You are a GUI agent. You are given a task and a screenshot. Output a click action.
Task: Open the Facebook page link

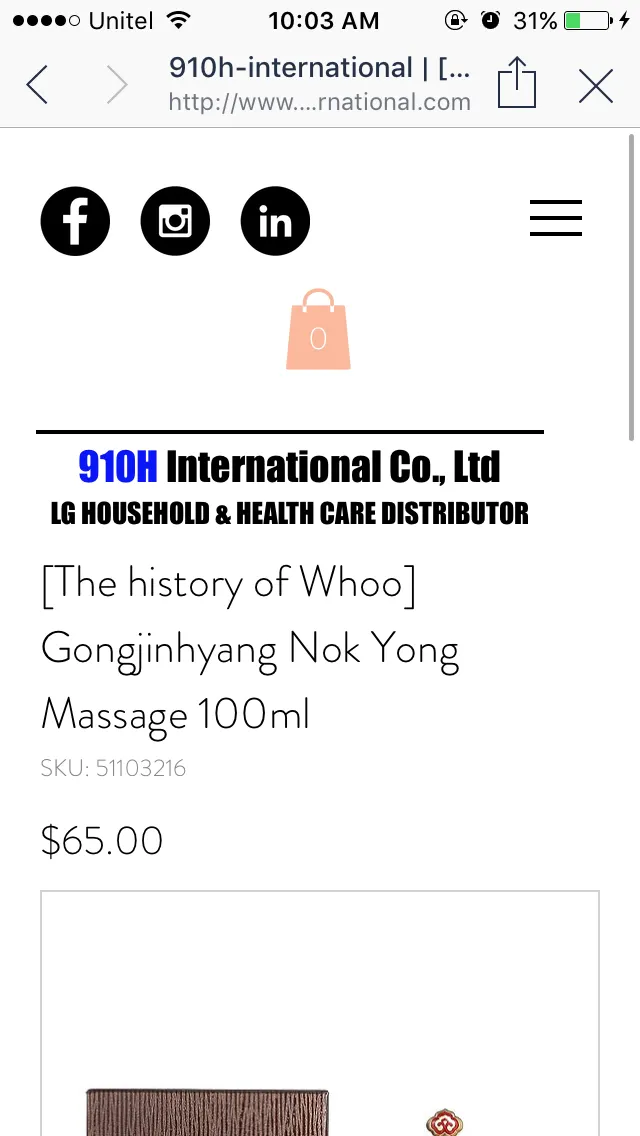75,220
